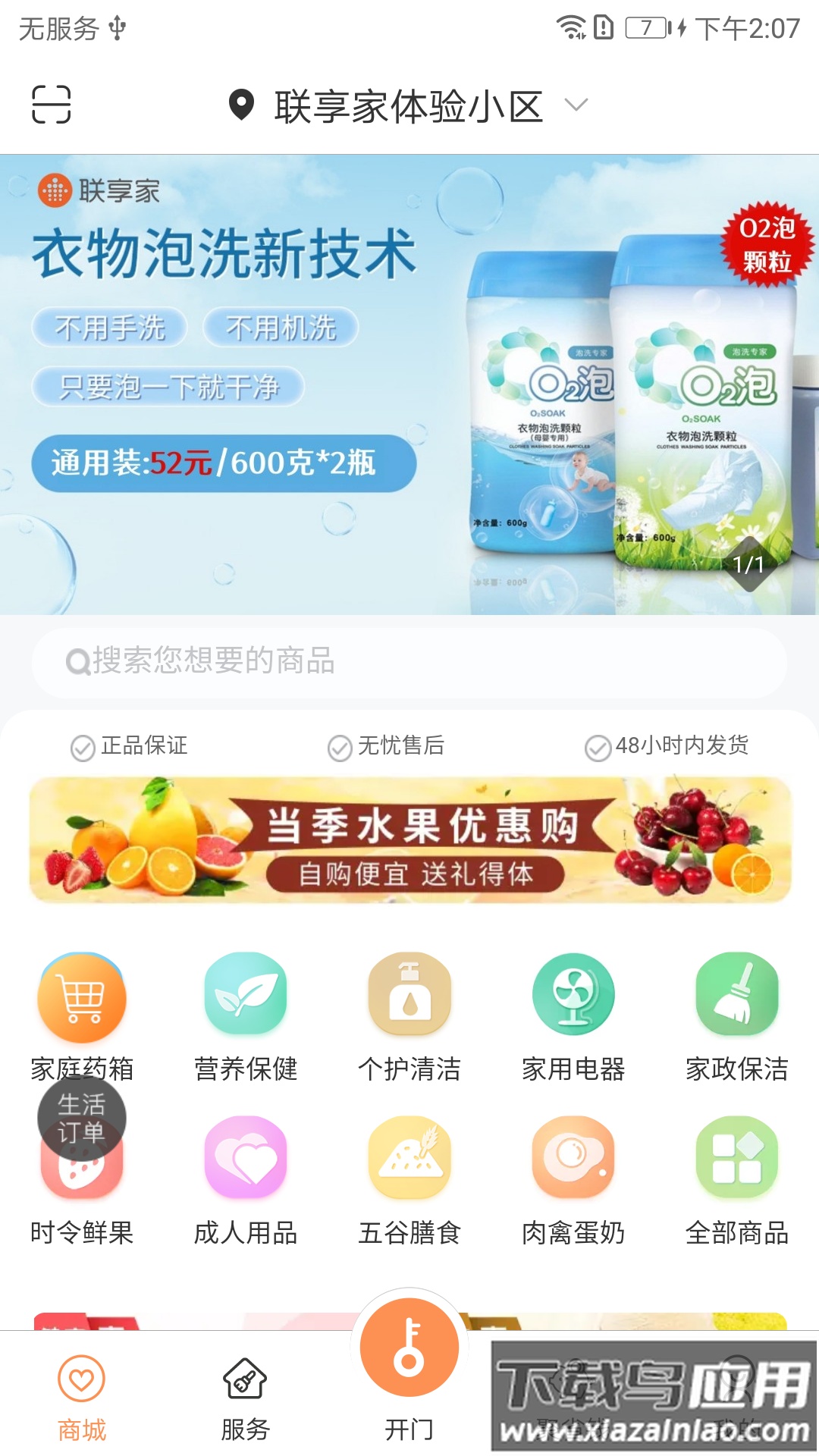Expand the 联享家体验小区 community dropdown

tap(408, 105)
